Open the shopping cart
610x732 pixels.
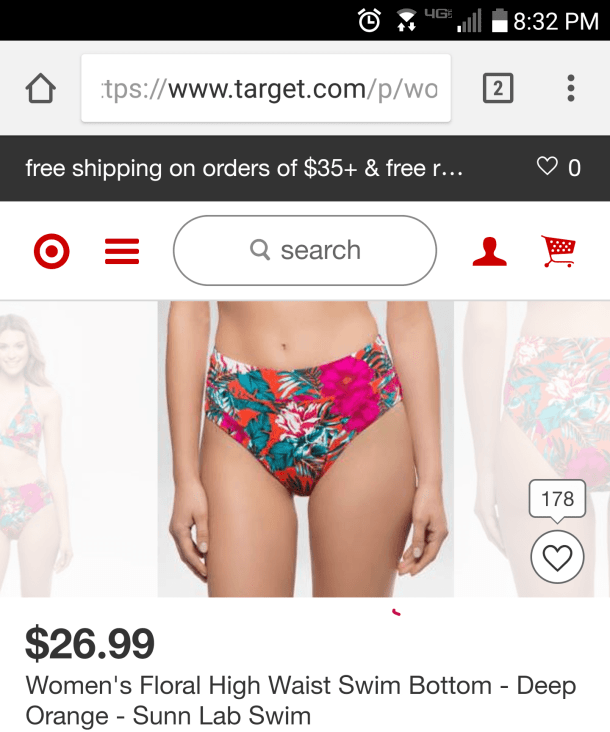tap(559, 251)
